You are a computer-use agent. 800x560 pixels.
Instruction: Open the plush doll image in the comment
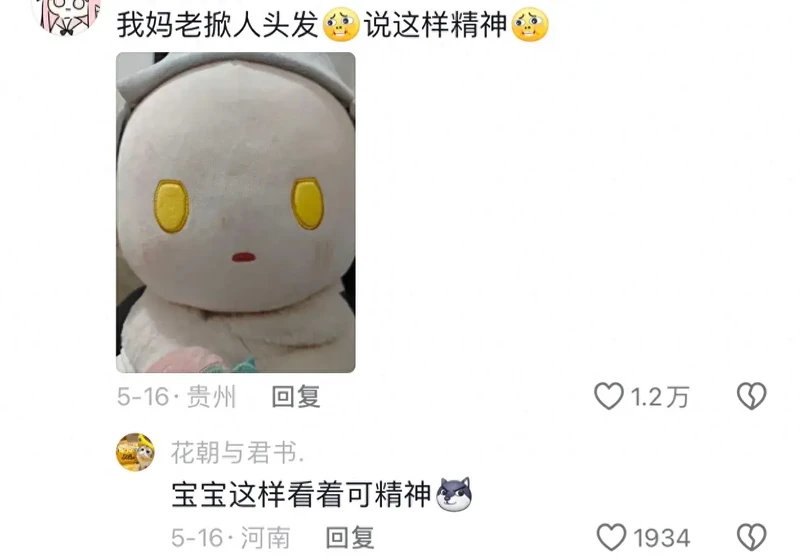pos(236,212)
